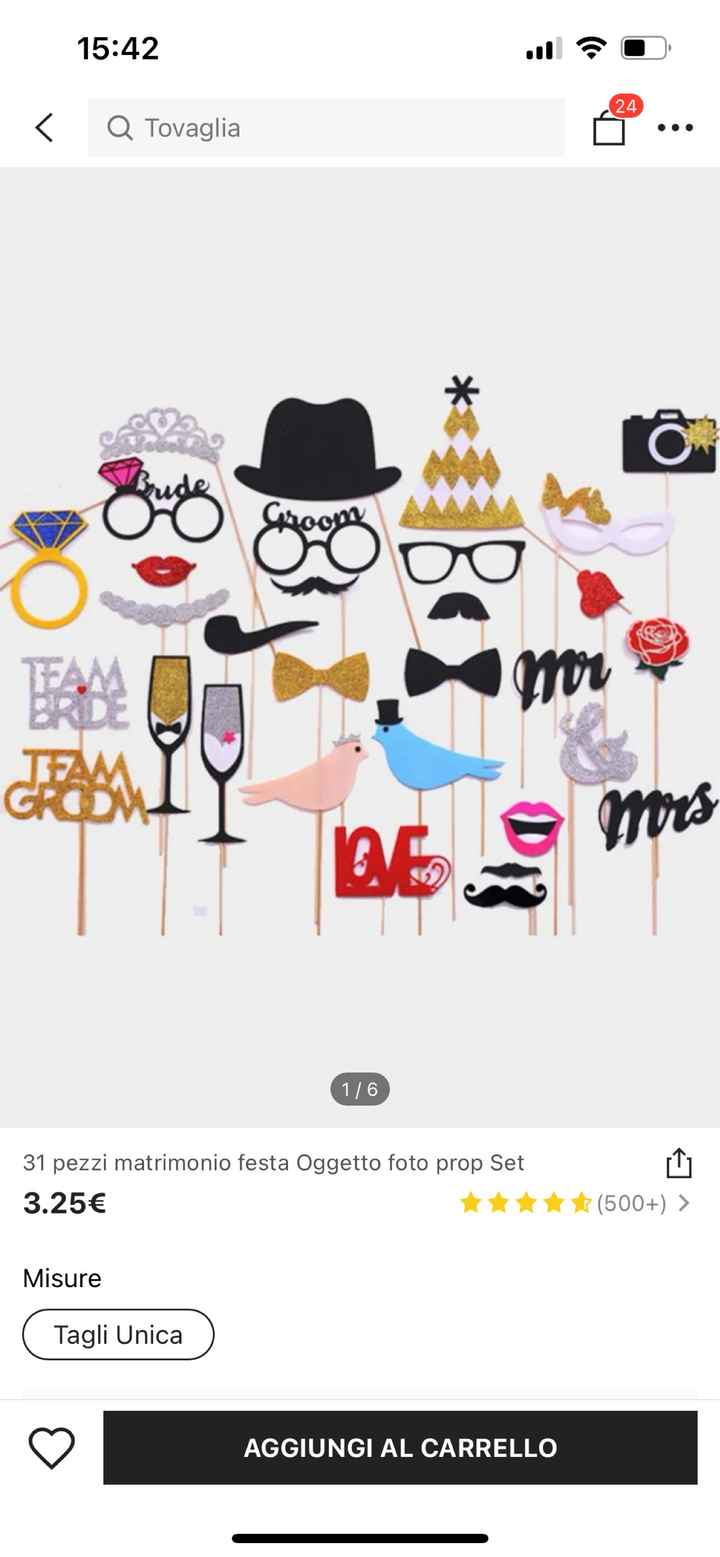This screenshot has width=720, height=1557.
Task: Tap the back arrow to leave product page
Action: pyautogui.click(x=42, y=128)
